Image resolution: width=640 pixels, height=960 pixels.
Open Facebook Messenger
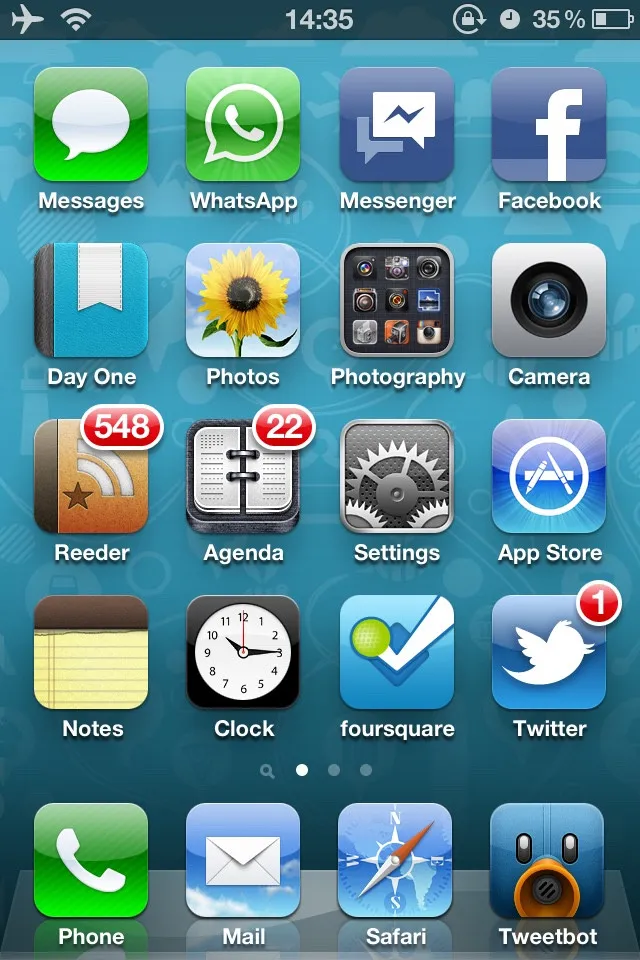coord(397,125)
